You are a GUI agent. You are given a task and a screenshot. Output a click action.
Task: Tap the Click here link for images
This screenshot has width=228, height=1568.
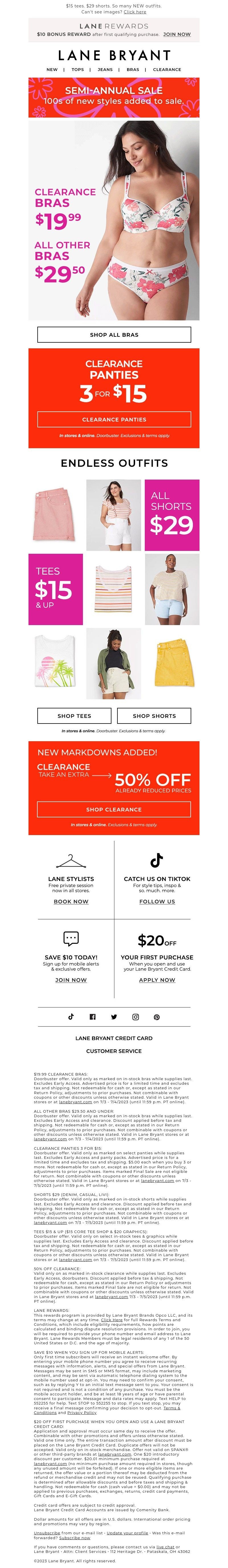[x=135, y=12]
